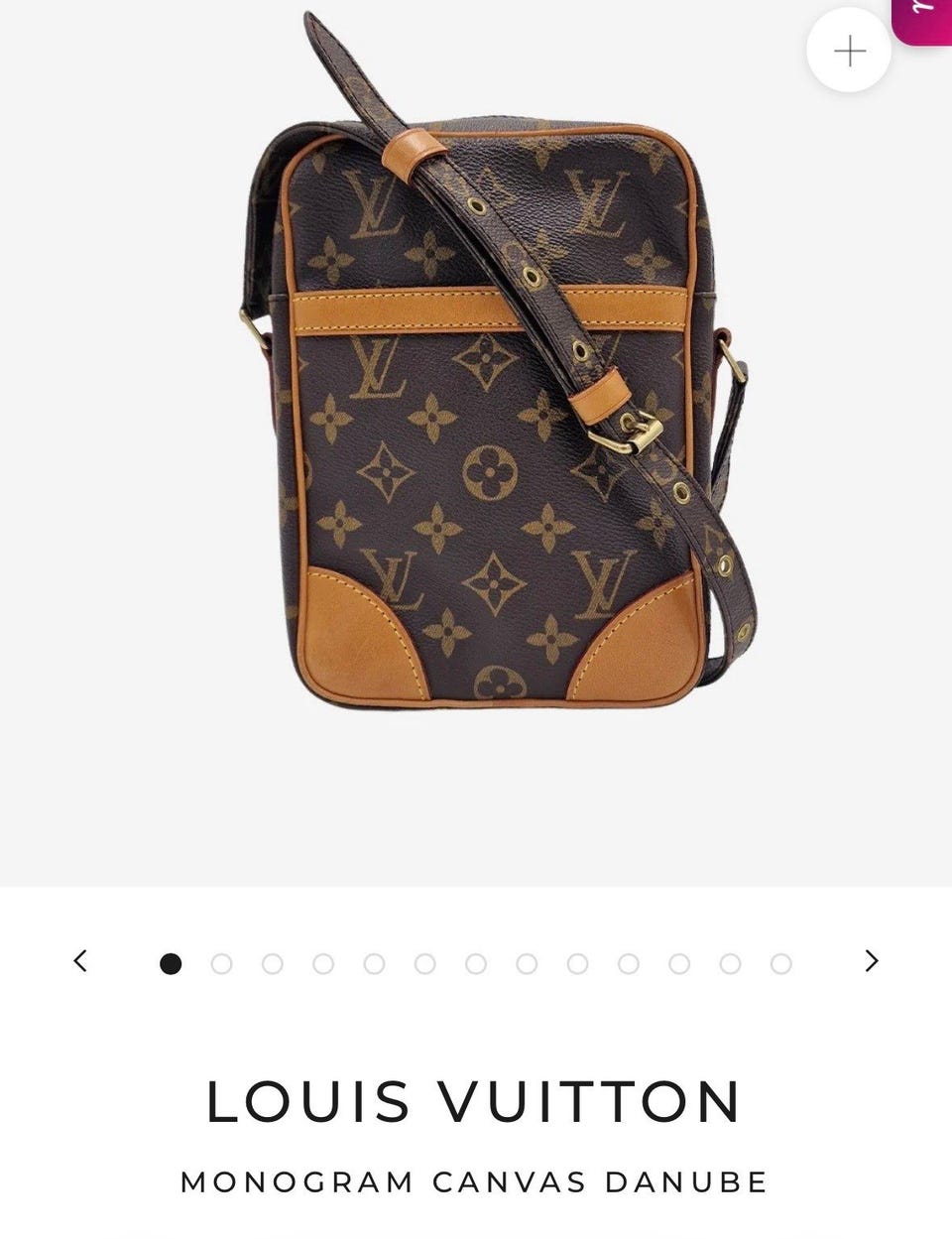
Task: Advance to the next product photo
Action: [871, 961]
